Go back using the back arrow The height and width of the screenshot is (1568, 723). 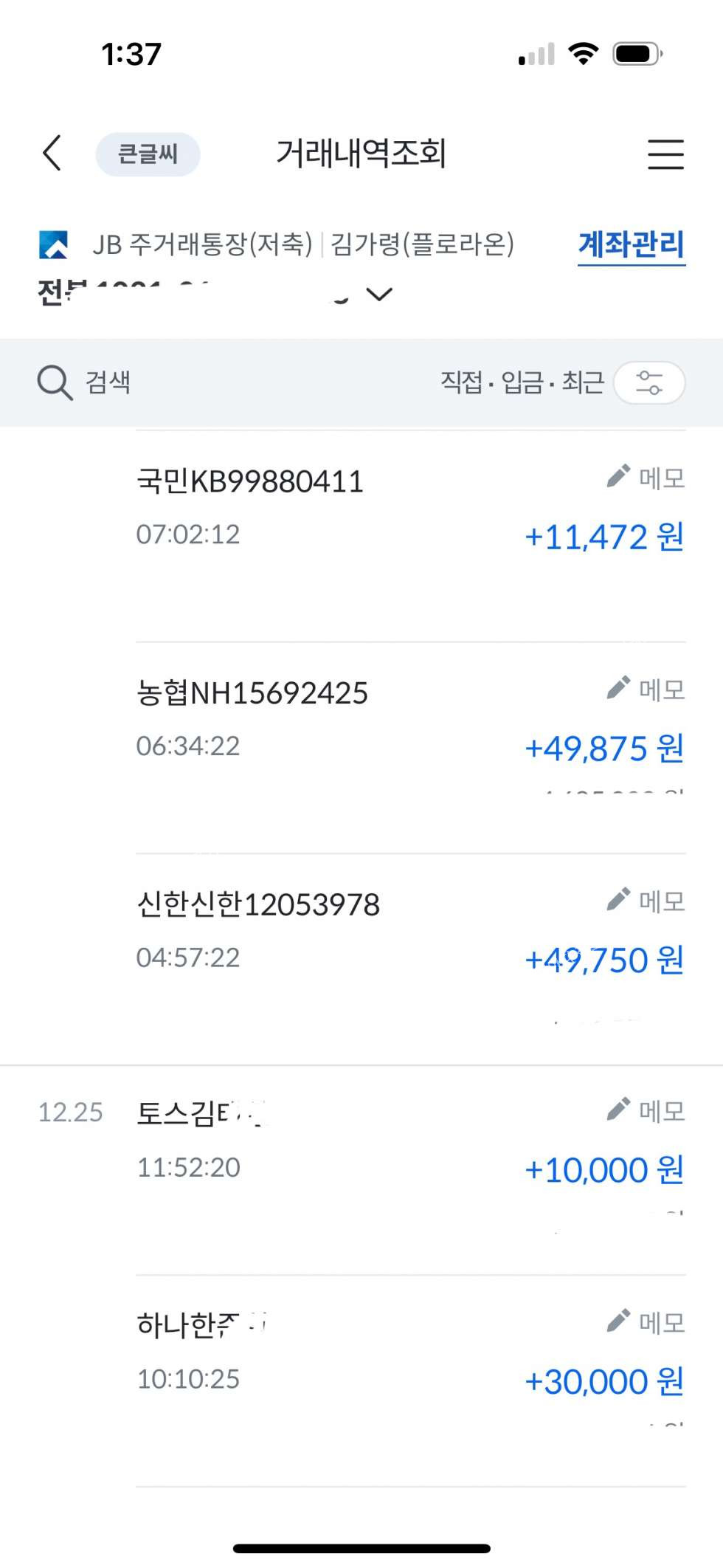pyautogui.click(x=52, y=154)
